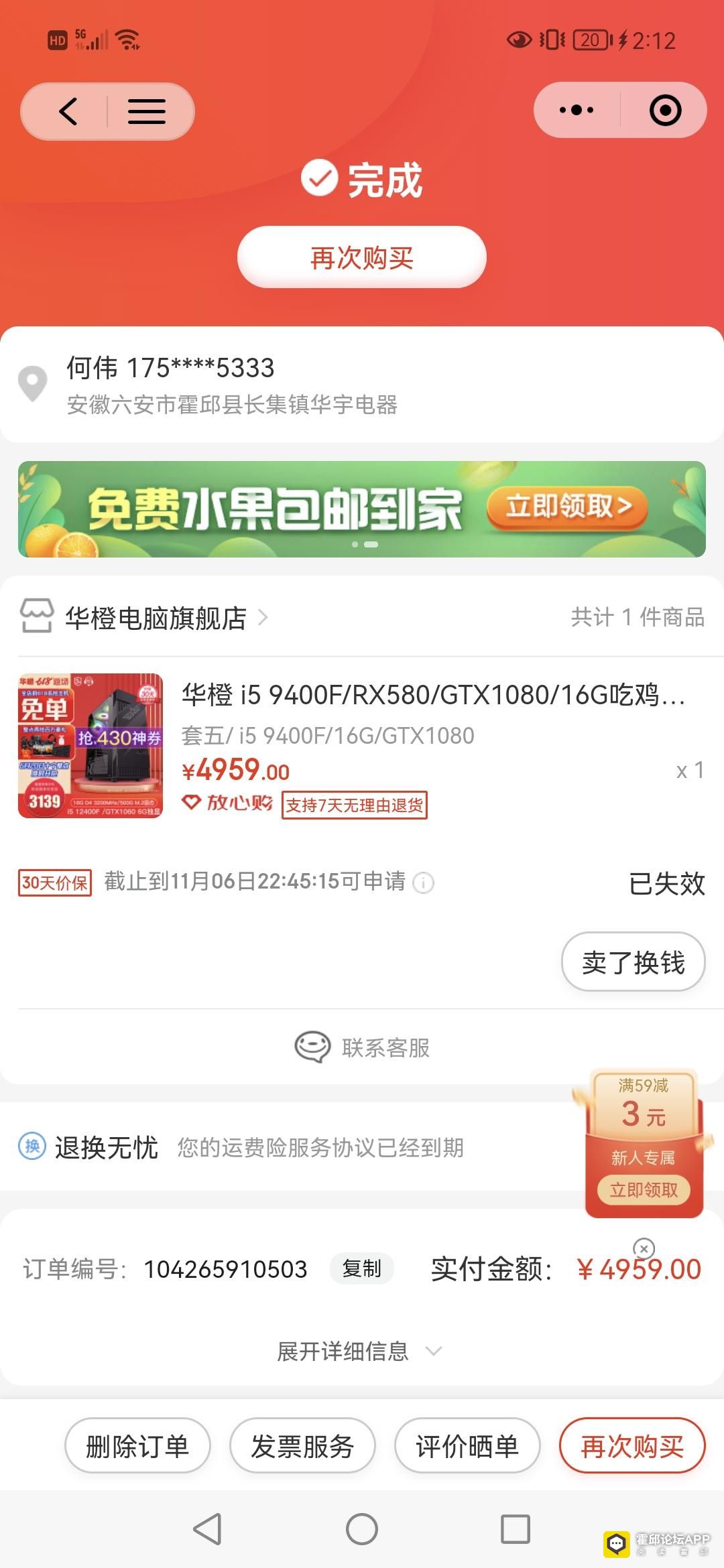
Task: View the 30天价保 info icon
Action: [423, 883]
